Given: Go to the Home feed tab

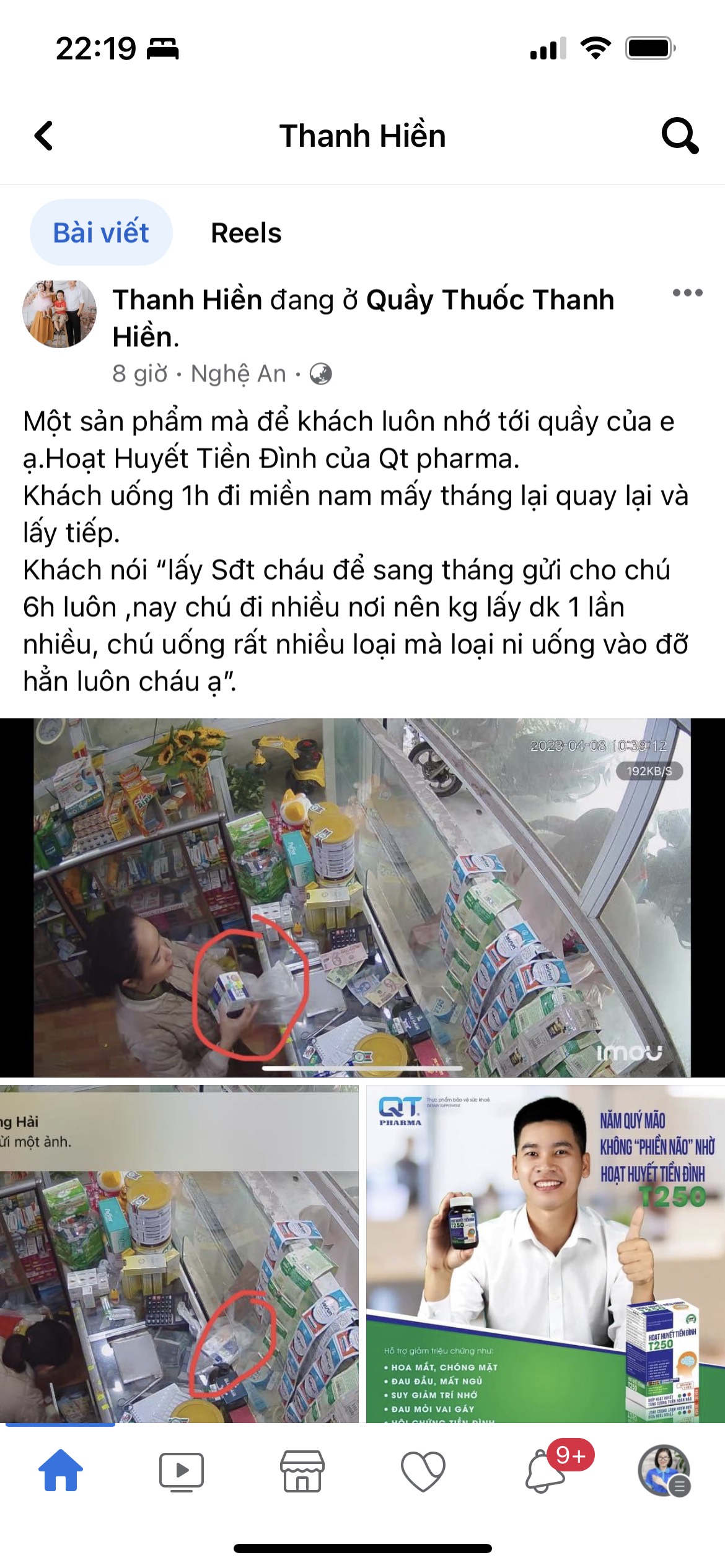Looking at the screenshot, I should click(x=60, y=1470).
